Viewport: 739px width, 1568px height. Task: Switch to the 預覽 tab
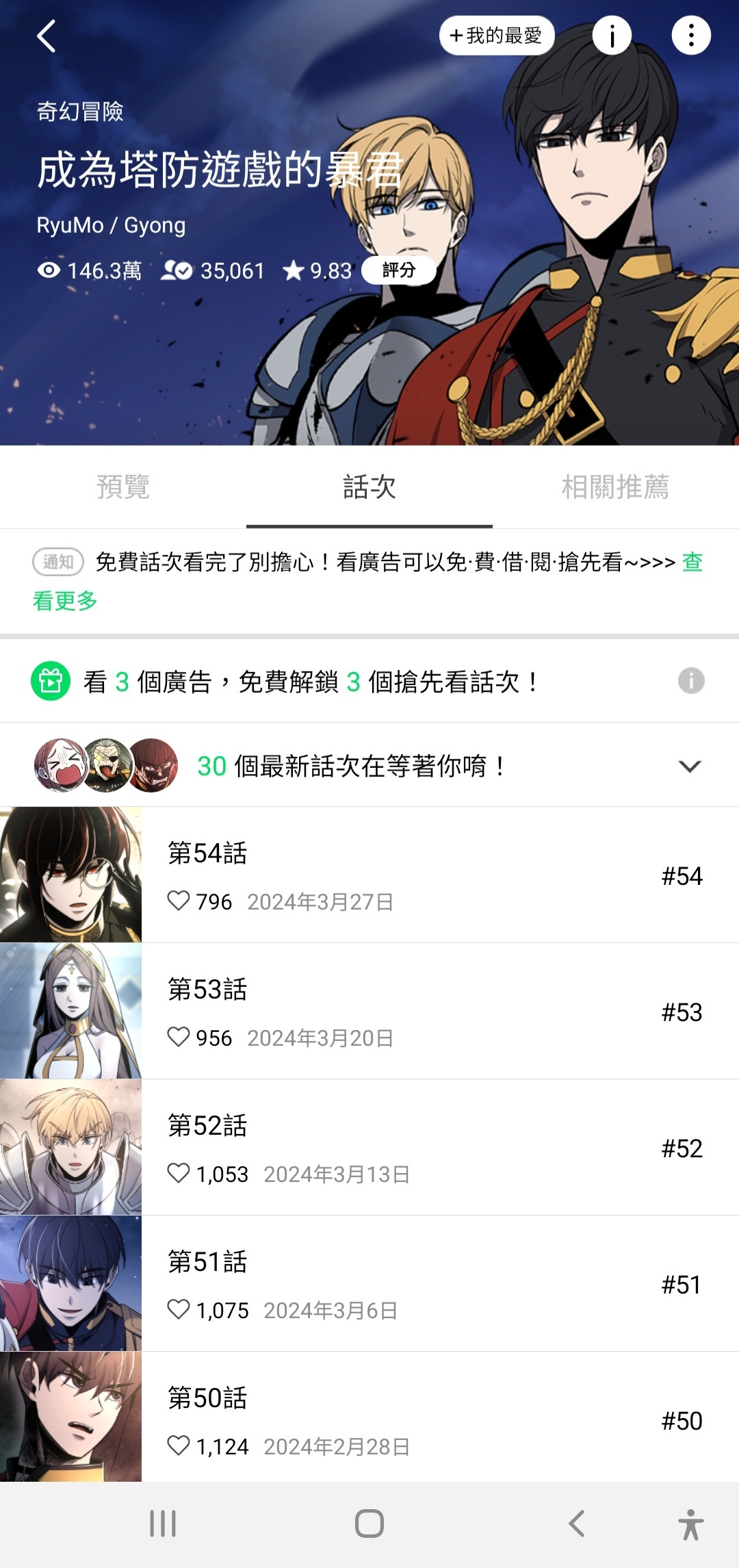[124, 487]
